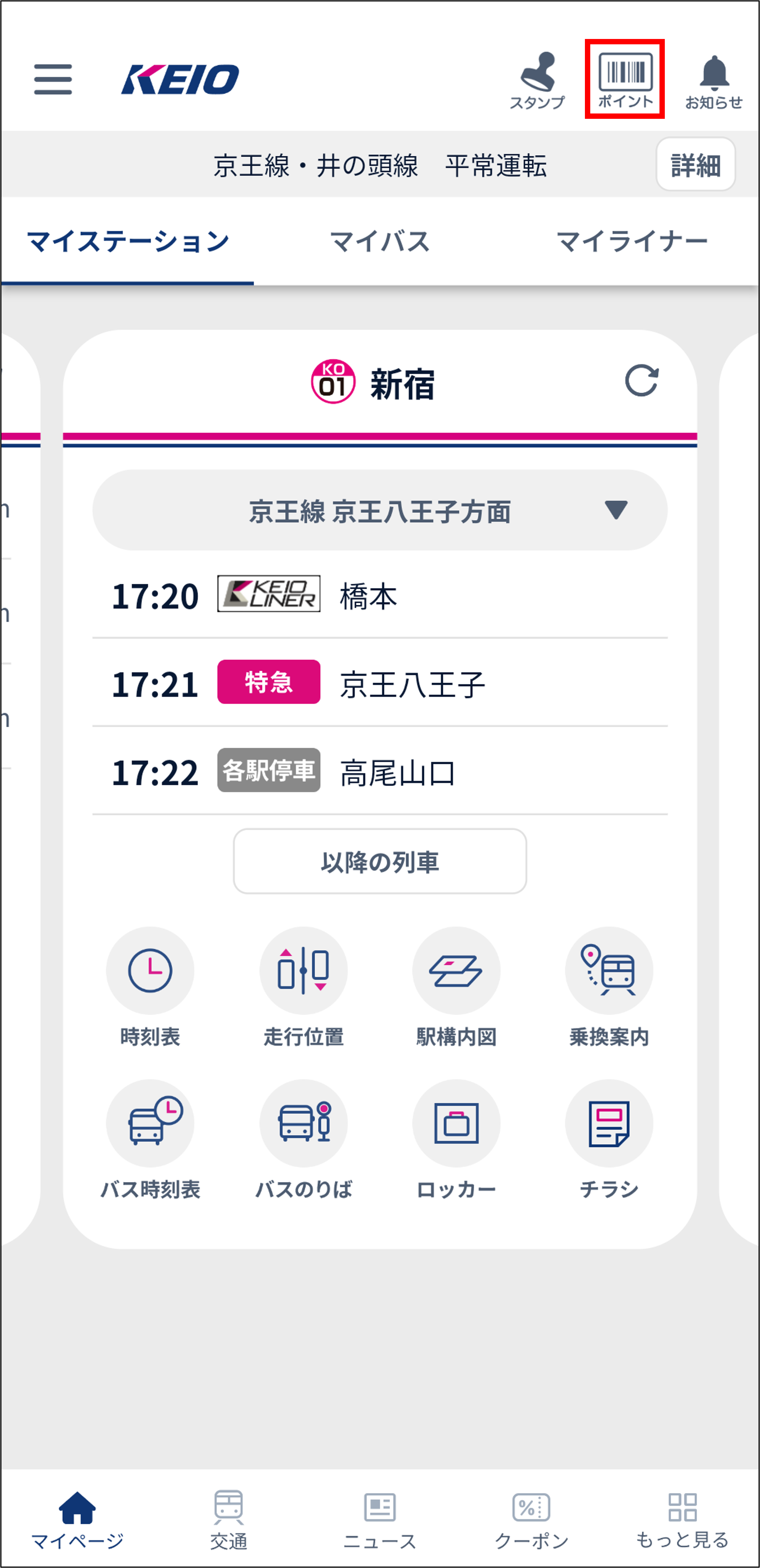Switch to the マイライナー tab
This screenshot has height=1568, width=760.
pos(632,241)
